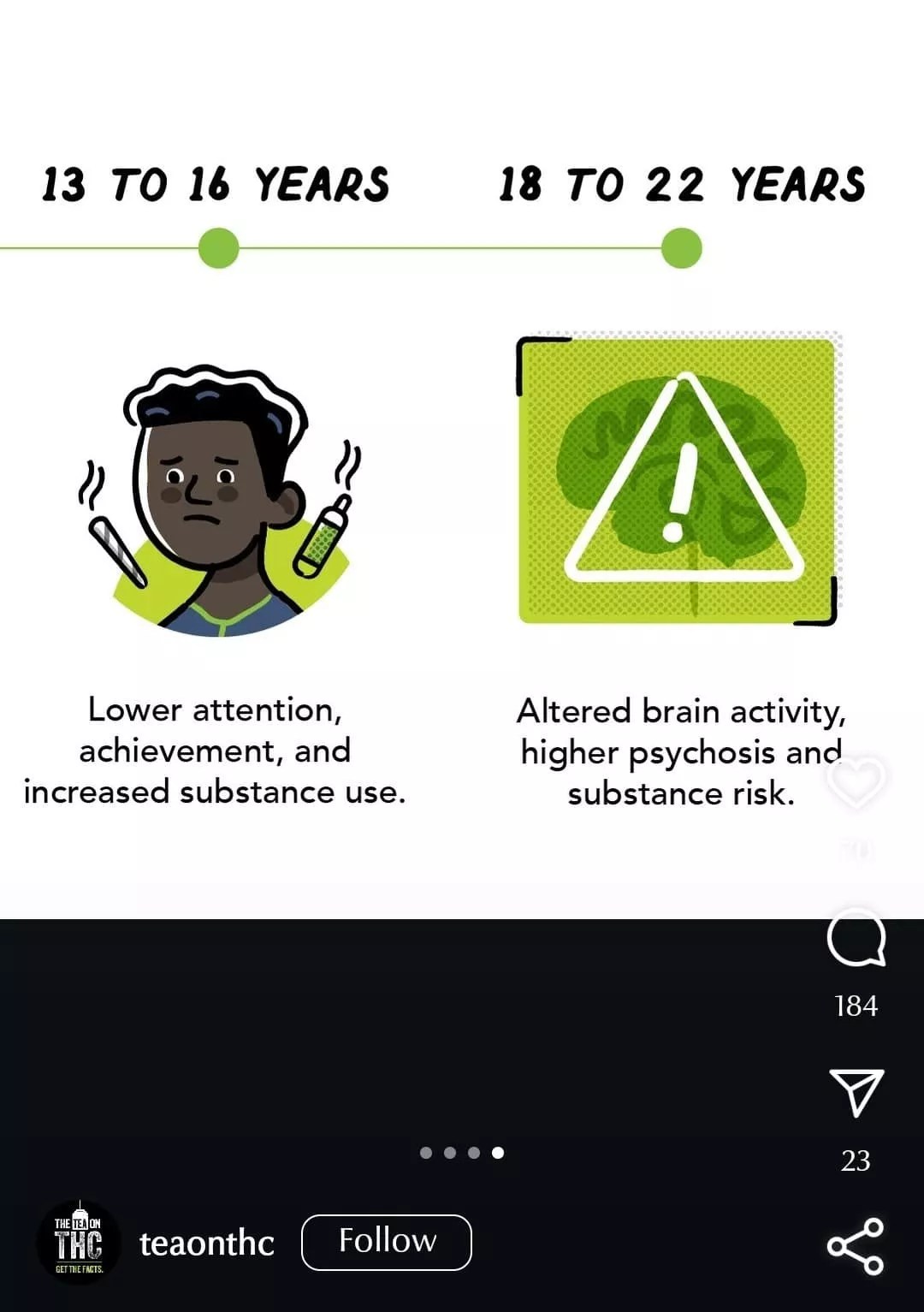
Task: Open the teaonthc profile picture
Action: 79,1243
